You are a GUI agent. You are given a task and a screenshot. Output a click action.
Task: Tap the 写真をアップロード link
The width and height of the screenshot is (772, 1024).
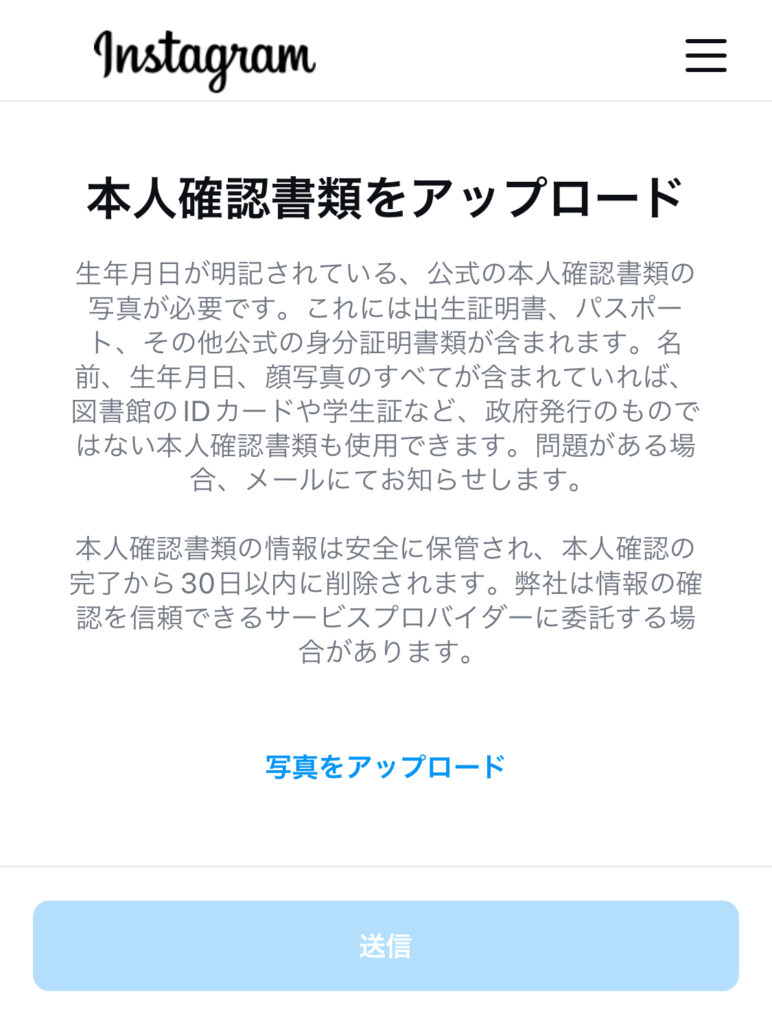[385, 767]
